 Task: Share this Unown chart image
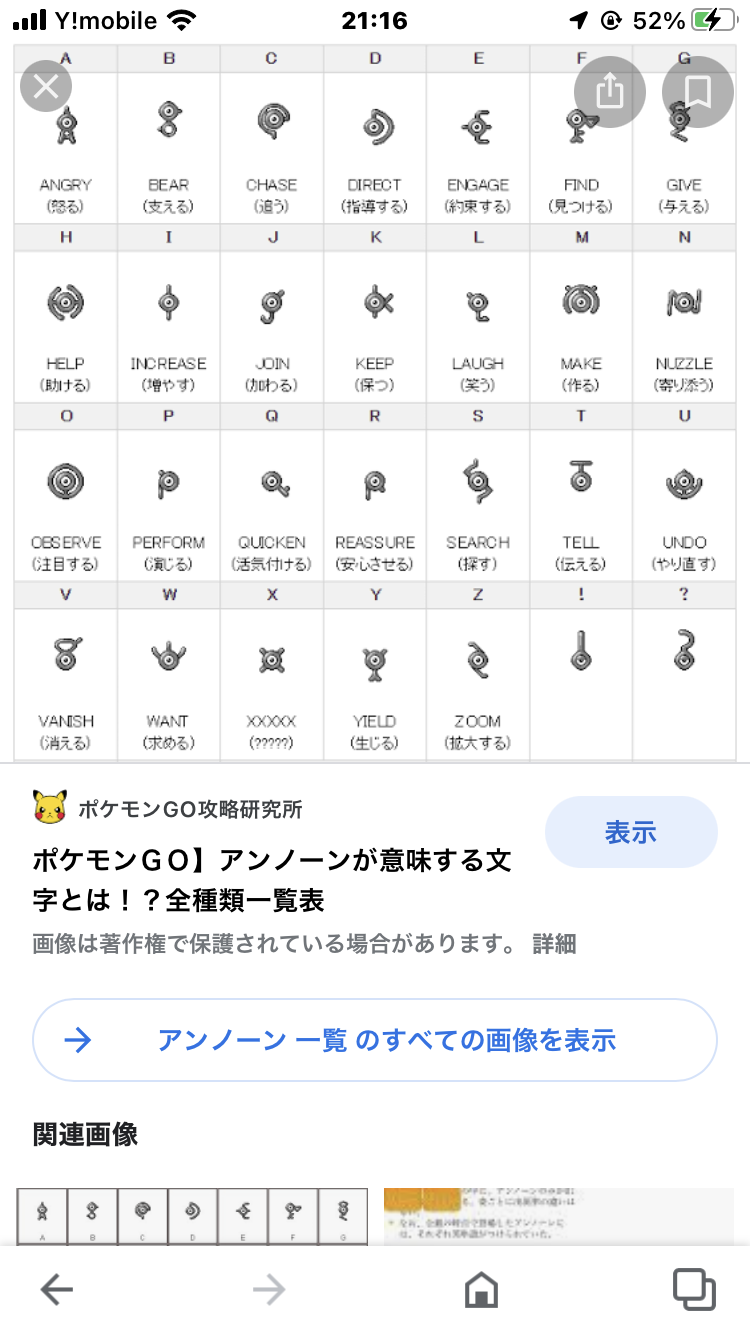(609, 92)
